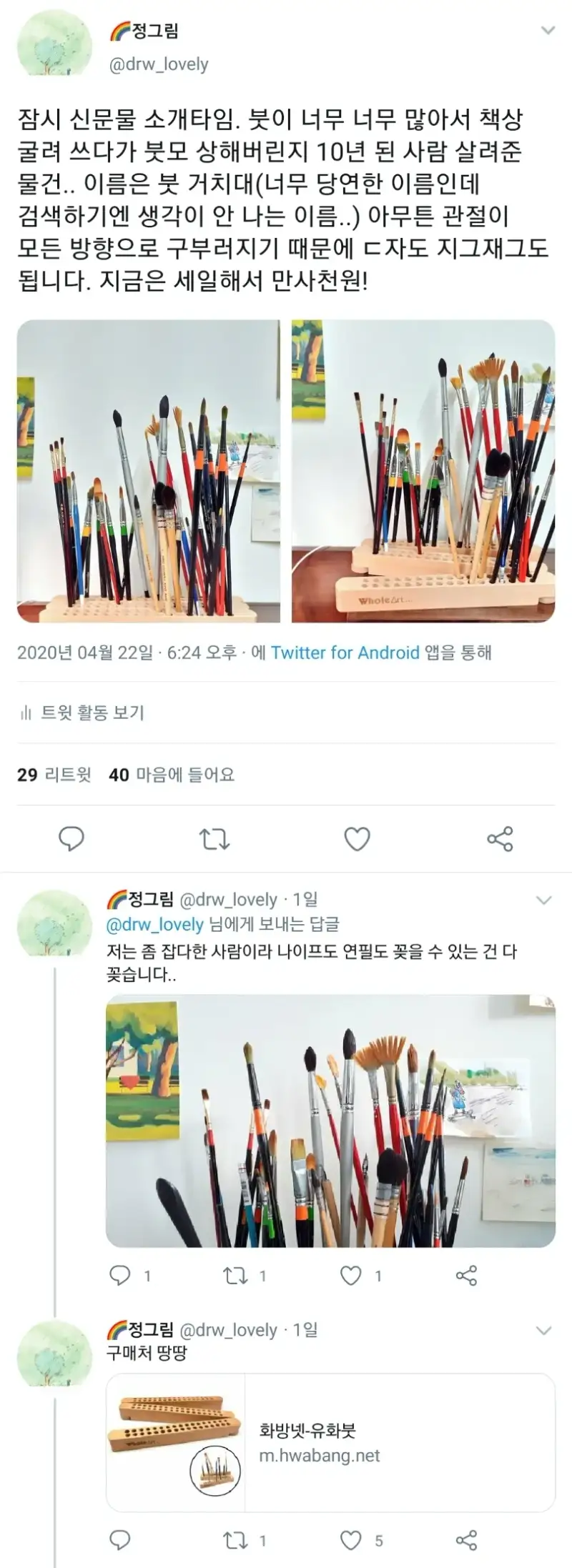Image resolution: width=572 pixels, height=1568 pixels.
Task: Open the close-up brush photo in the reply
Action: click(330, 1120)
